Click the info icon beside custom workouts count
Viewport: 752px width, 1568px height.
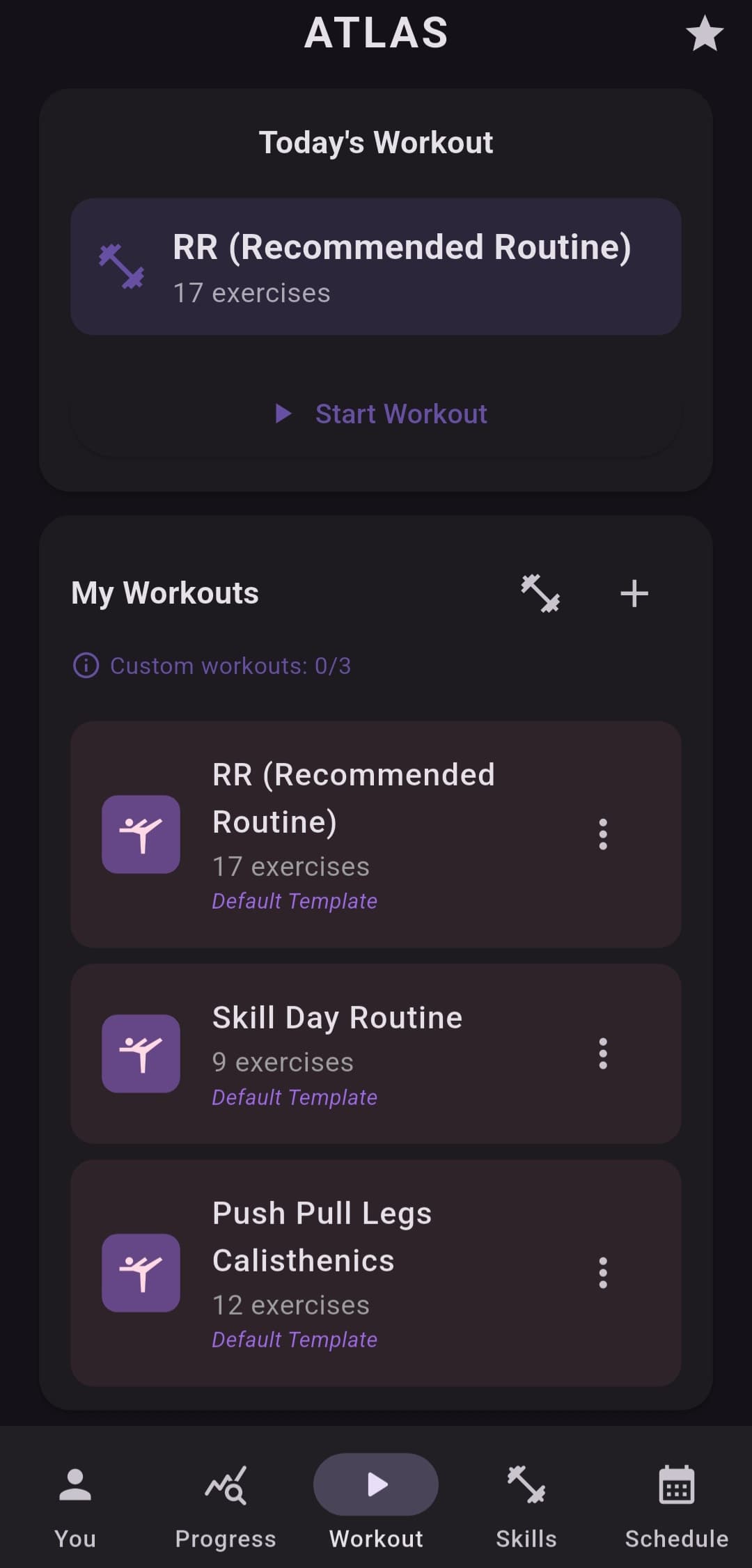point(85,665)
